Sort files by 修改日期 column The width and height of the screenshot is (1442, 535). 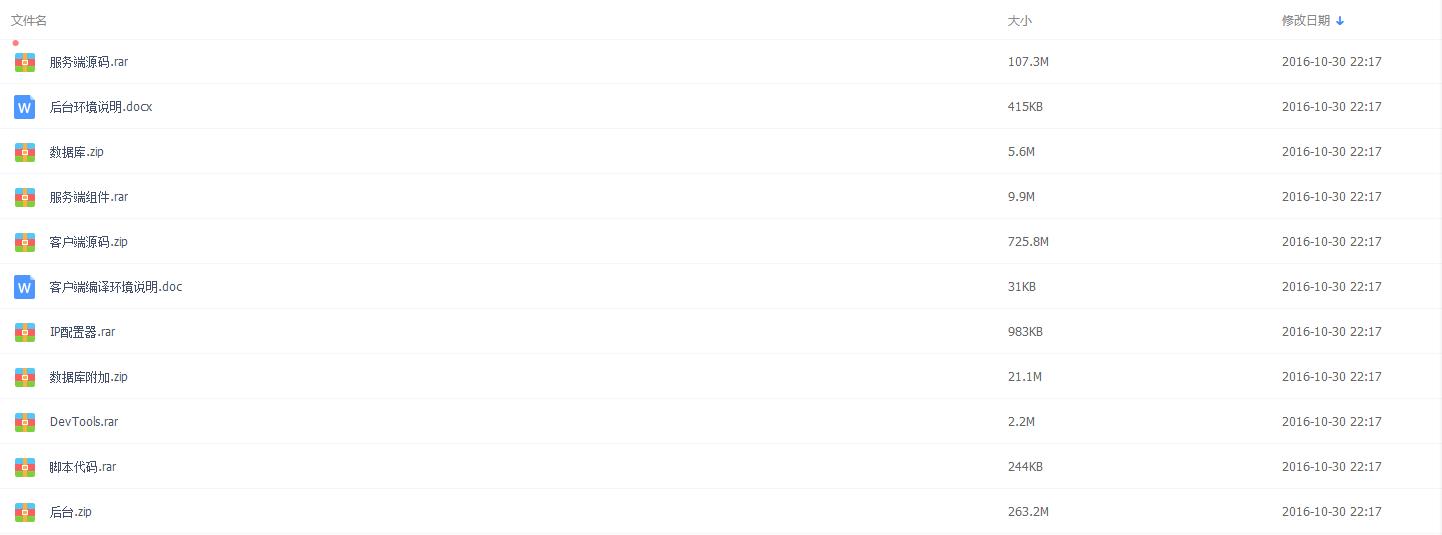pos(1306,20)
